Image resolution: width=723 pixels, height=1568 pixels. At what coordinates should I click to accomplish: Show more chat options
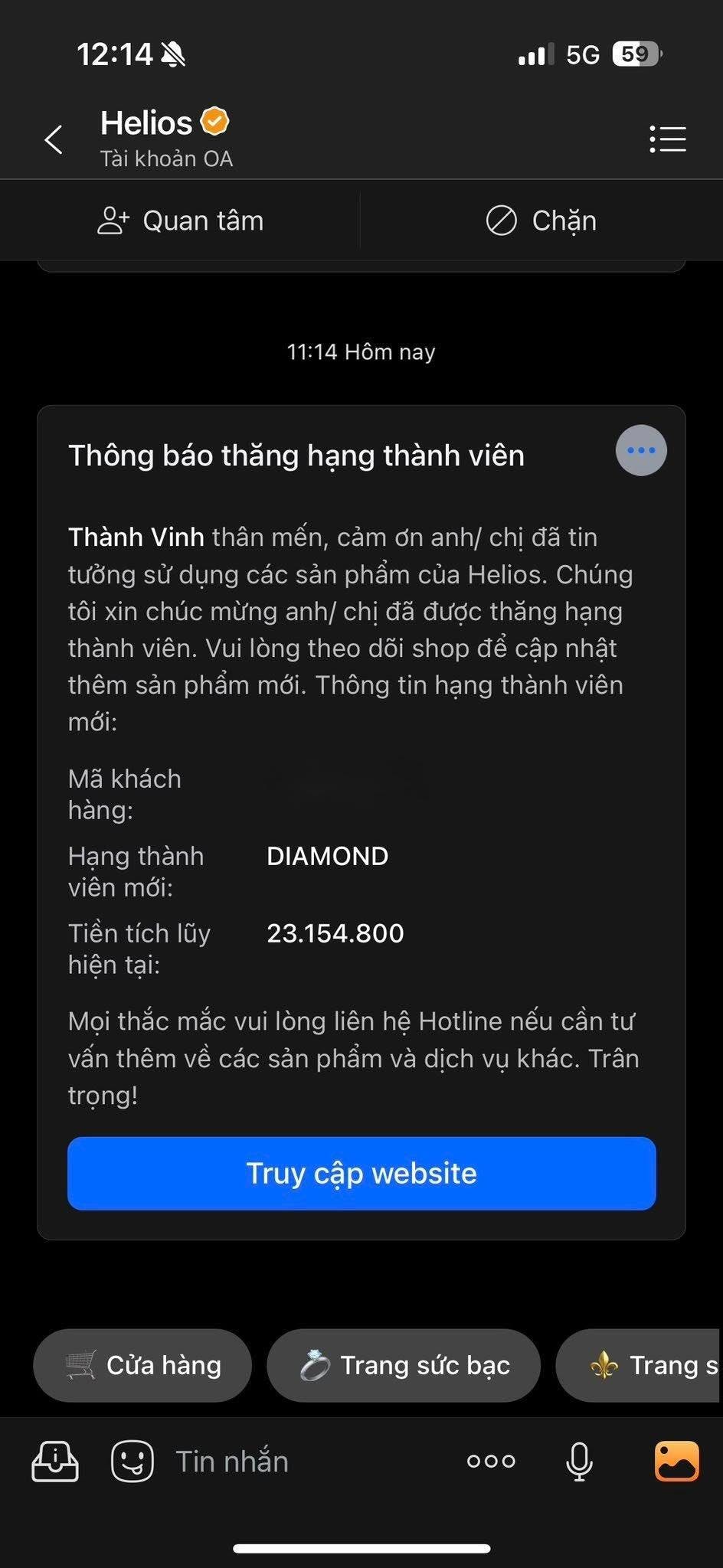pyautogui.click(x=491, y=1462)
